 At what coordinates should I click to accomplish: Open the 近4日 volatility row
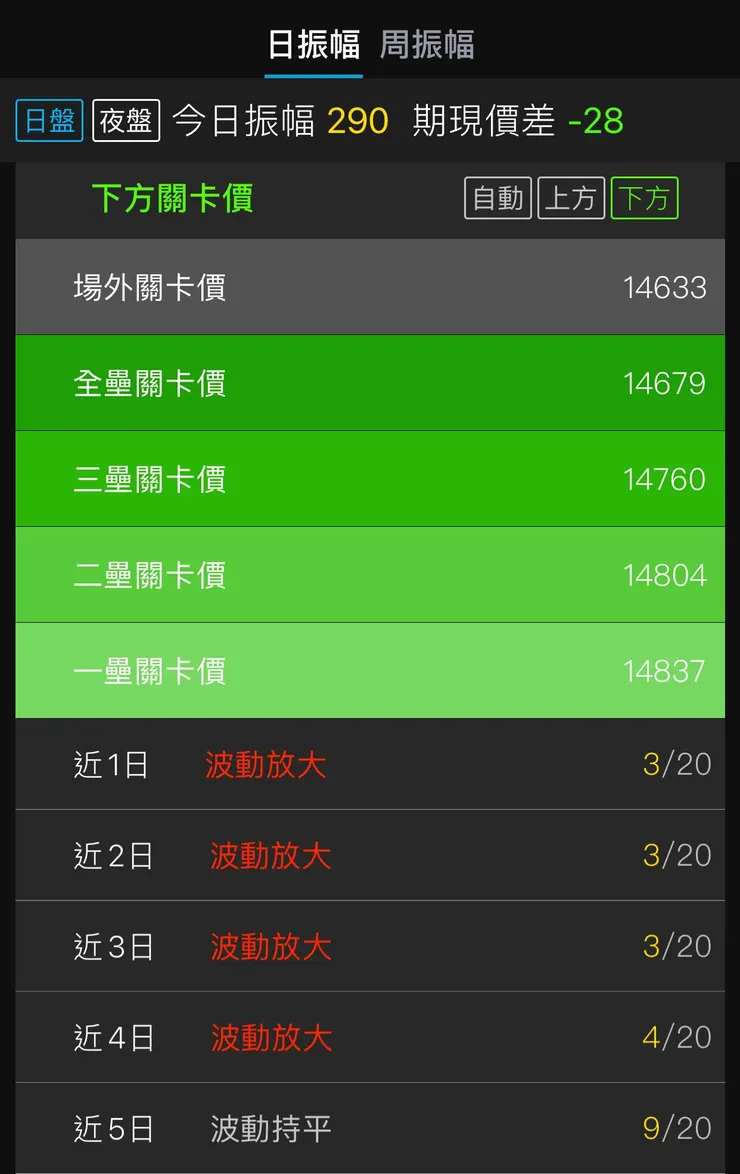tap(370, 1038)
